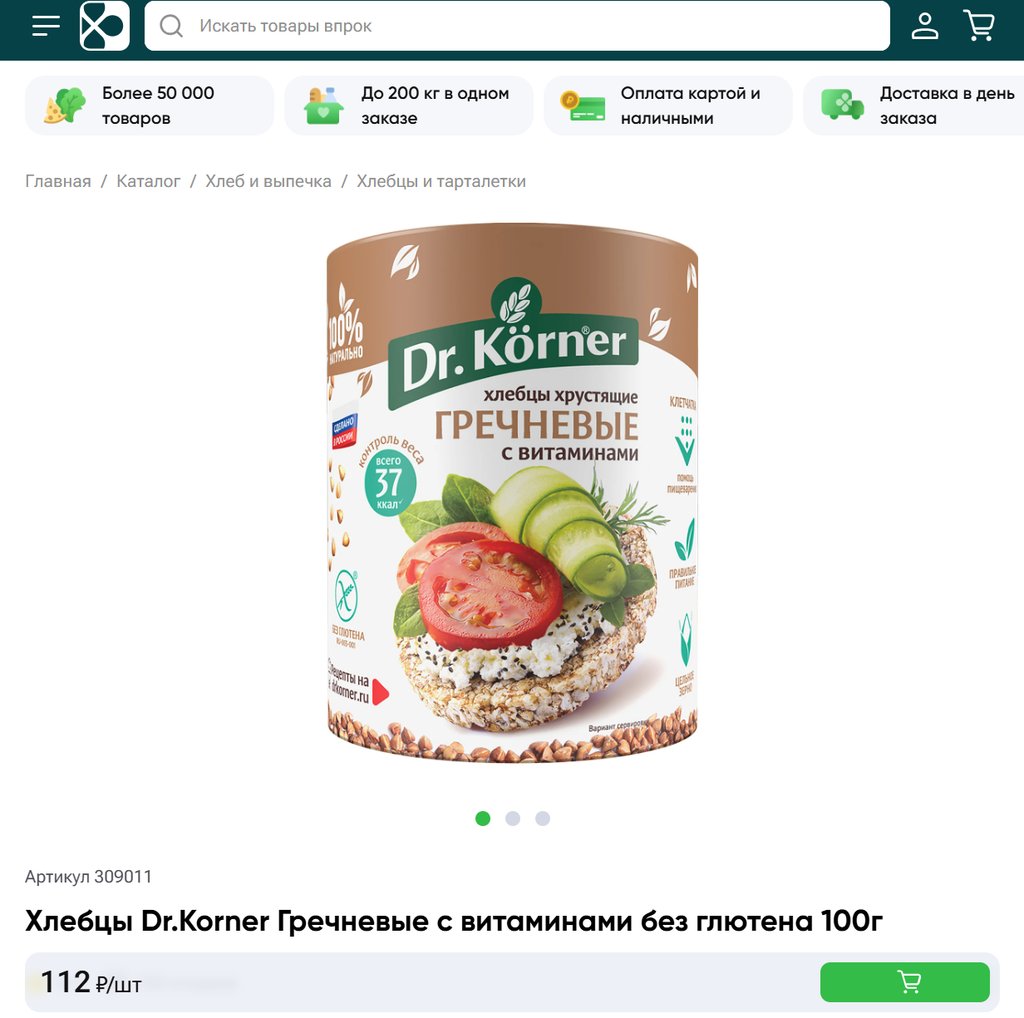Screen dimensions: 1024x1018
Task: Open the shopping cart in header
Action: point(979,26)
